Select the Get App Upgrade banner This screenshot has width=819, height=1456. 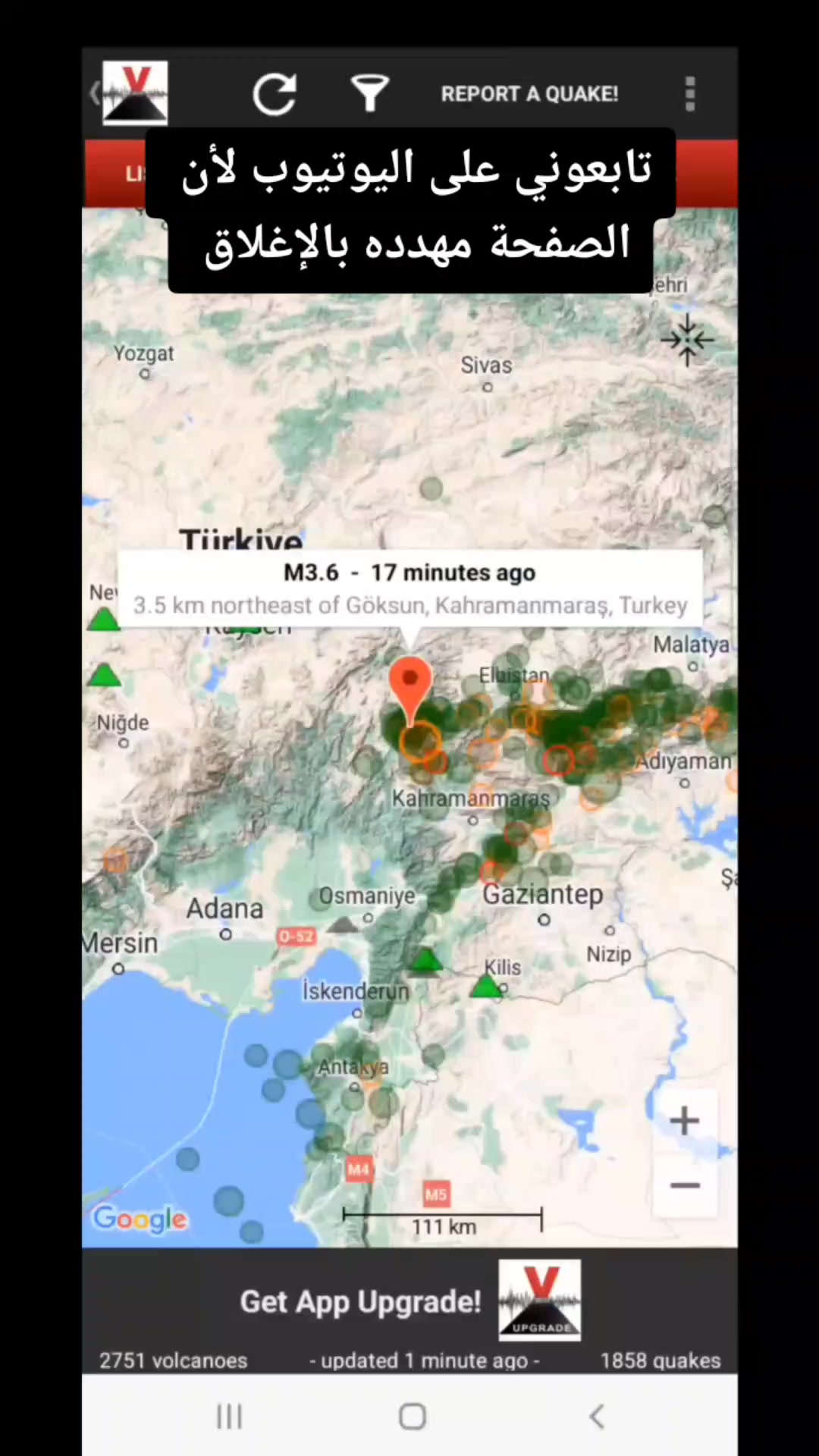coord(409,1301)
